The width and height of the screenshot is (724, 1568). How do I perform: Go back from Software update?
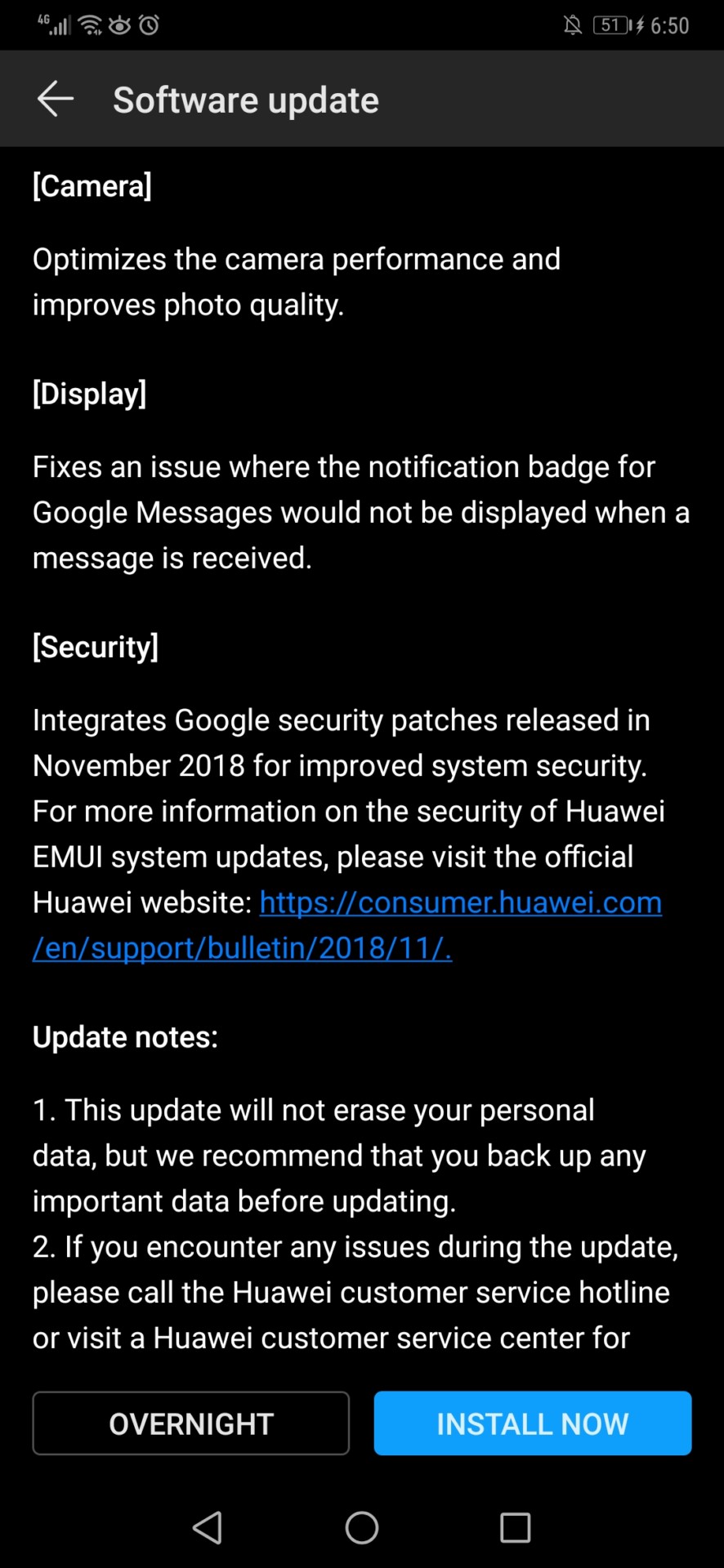click(x=56, y=100)
